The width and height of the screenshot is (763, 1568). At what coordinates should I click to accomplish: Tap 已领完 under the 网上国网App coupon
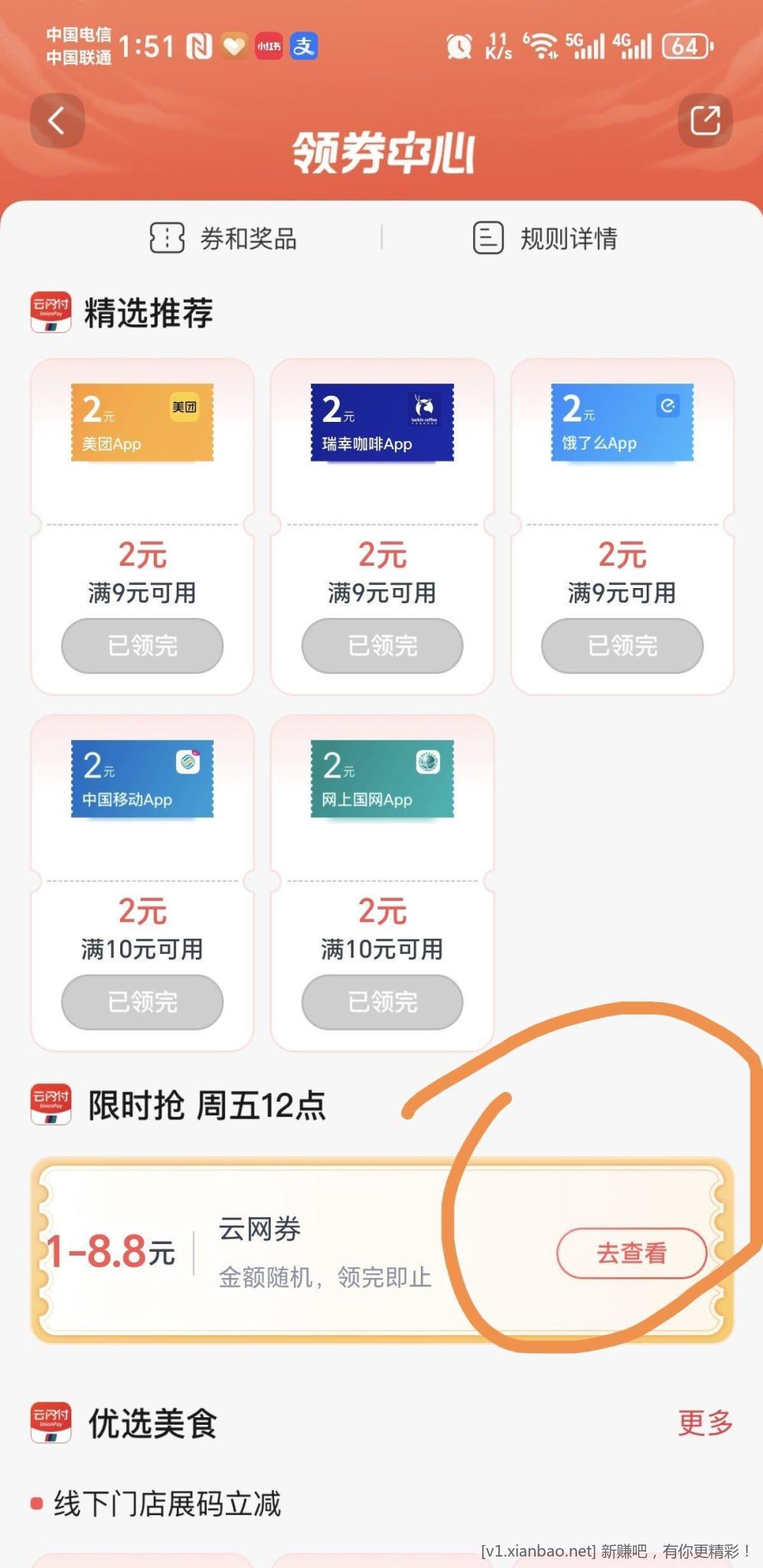[x=382, y=1001]
